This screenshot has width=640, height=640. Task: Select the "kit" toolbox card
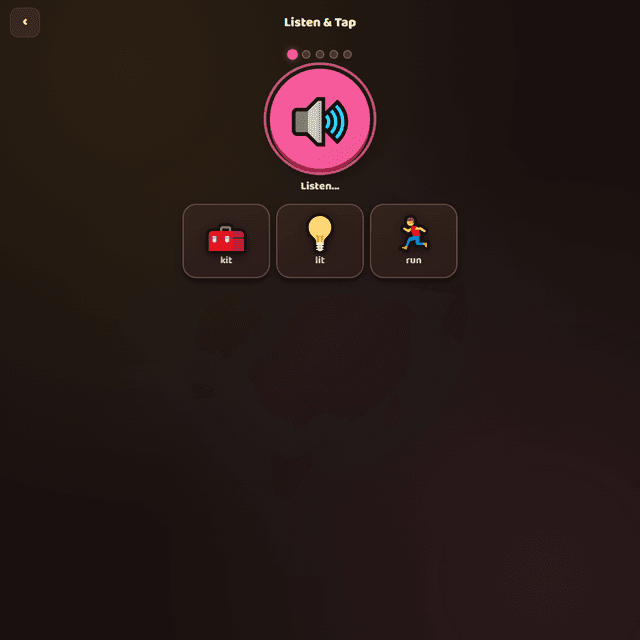[x=226, y=241]
